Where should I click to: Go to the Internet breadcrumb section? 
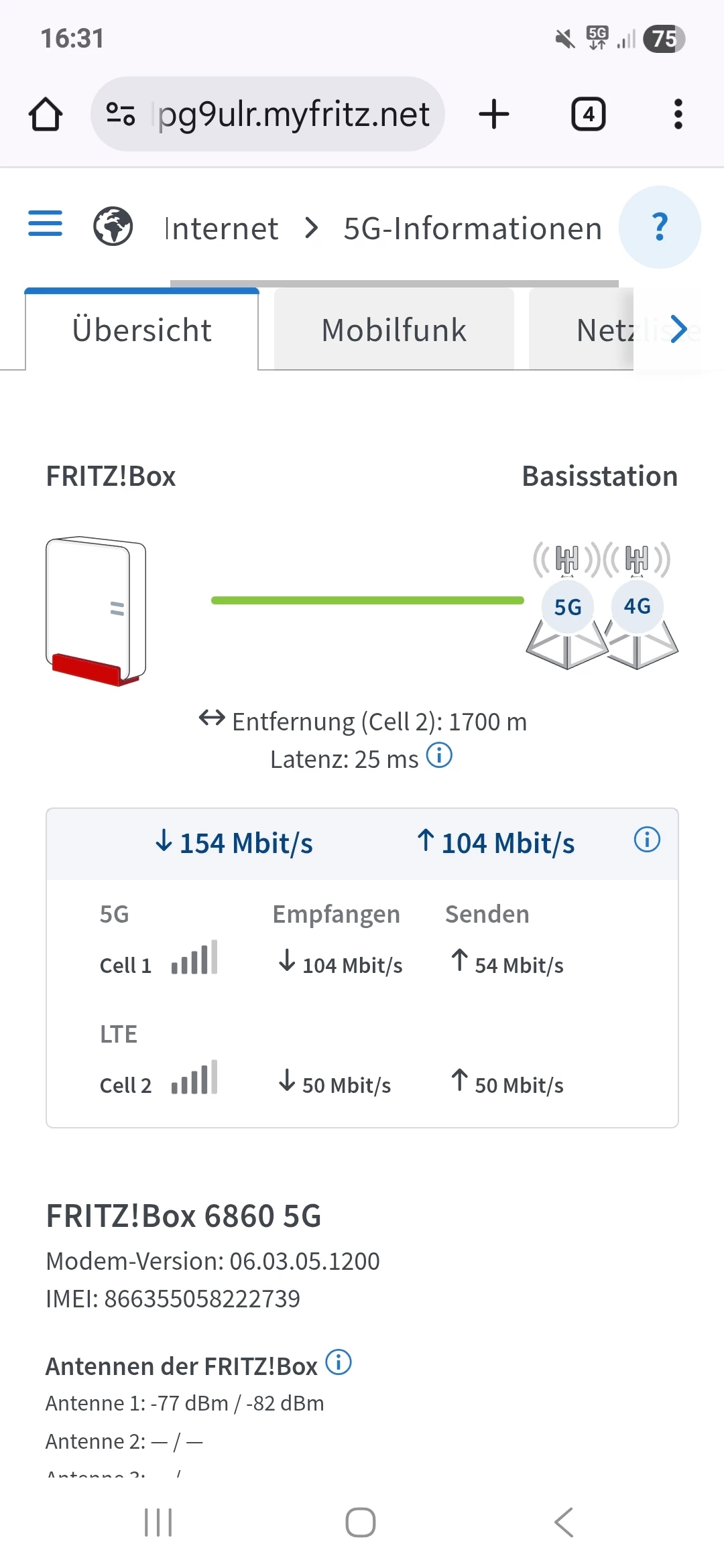[x=221, y=228]
